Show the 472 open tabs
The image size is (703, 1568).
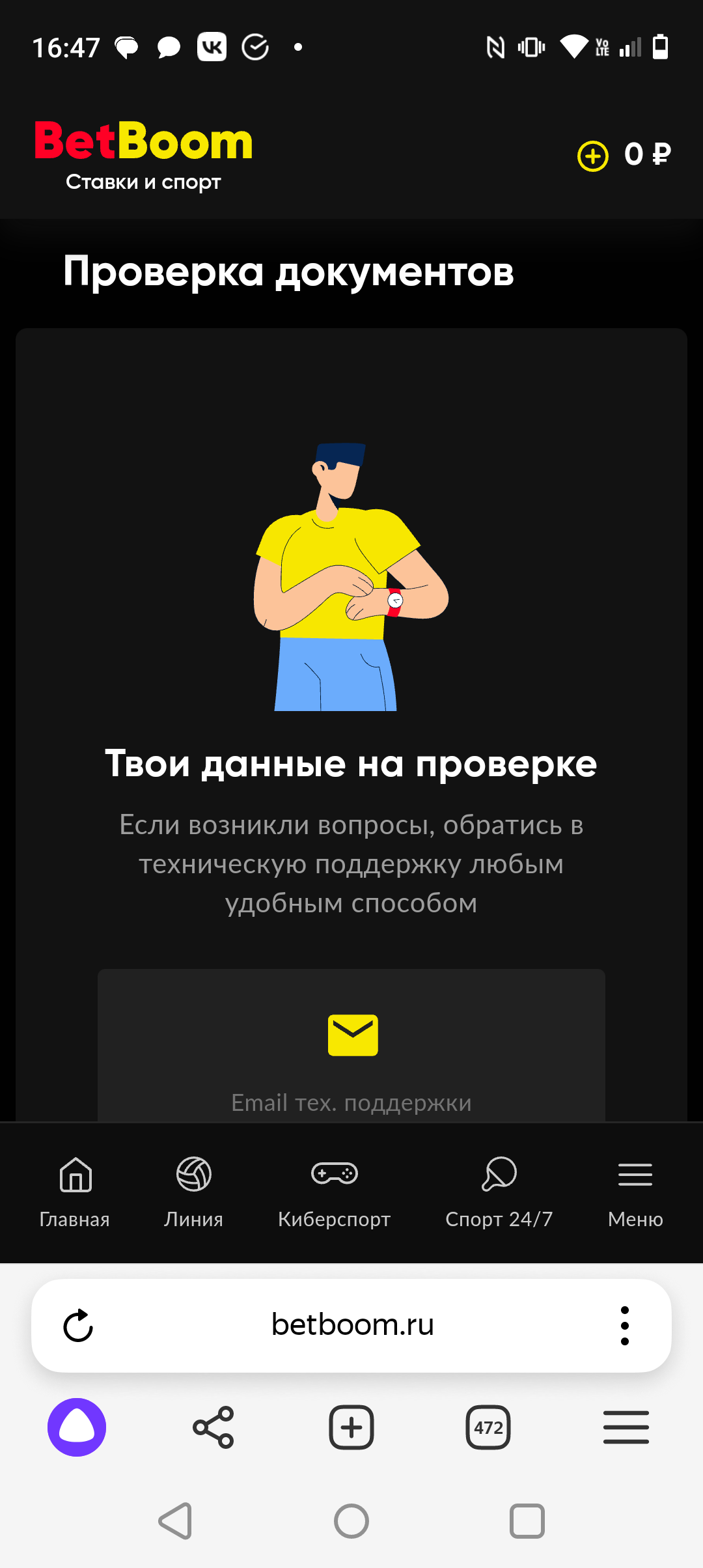click(488, 1427)
